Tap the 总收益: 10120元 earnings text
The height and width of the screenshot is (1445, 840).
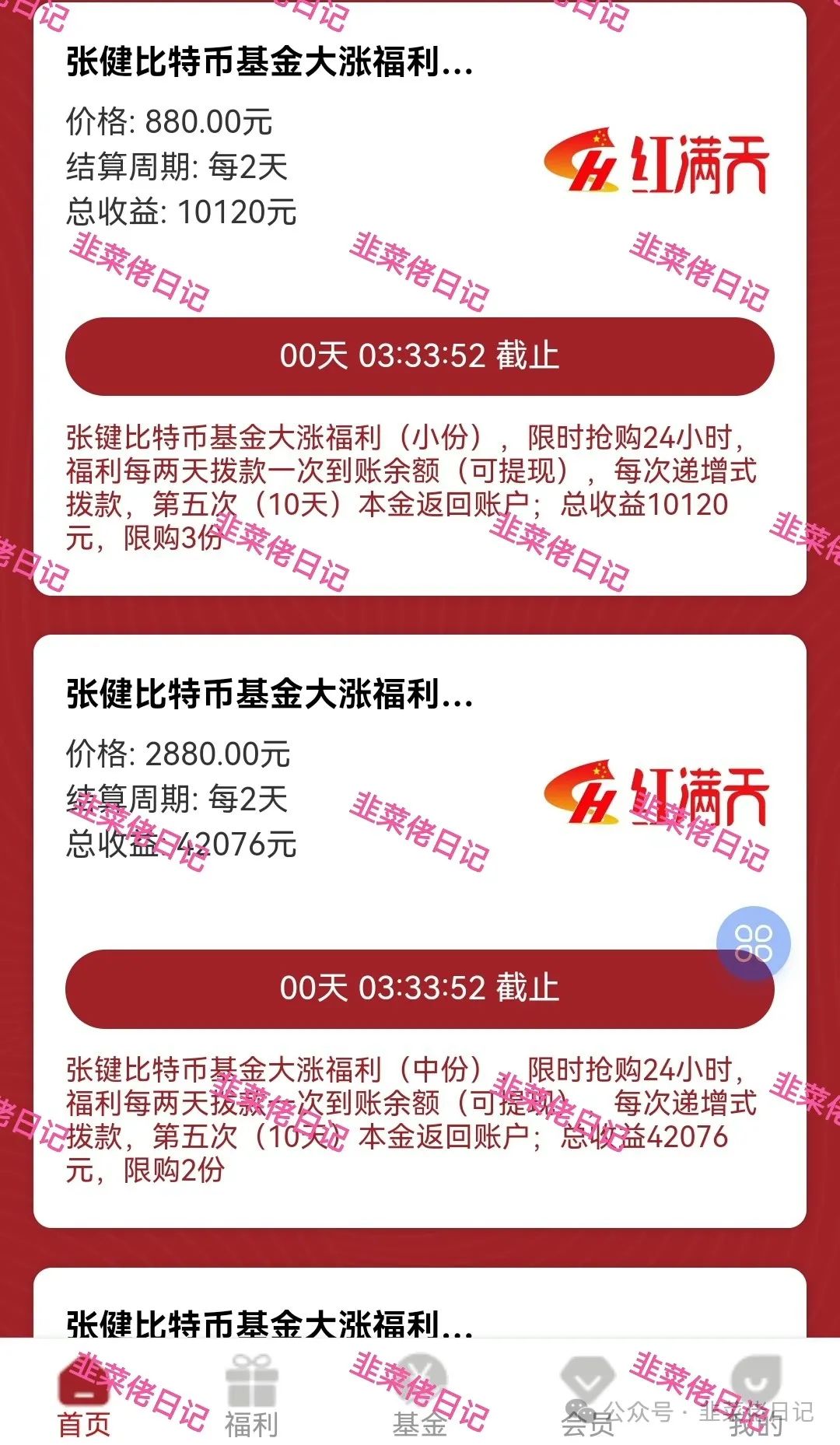[x=180, y=208]
